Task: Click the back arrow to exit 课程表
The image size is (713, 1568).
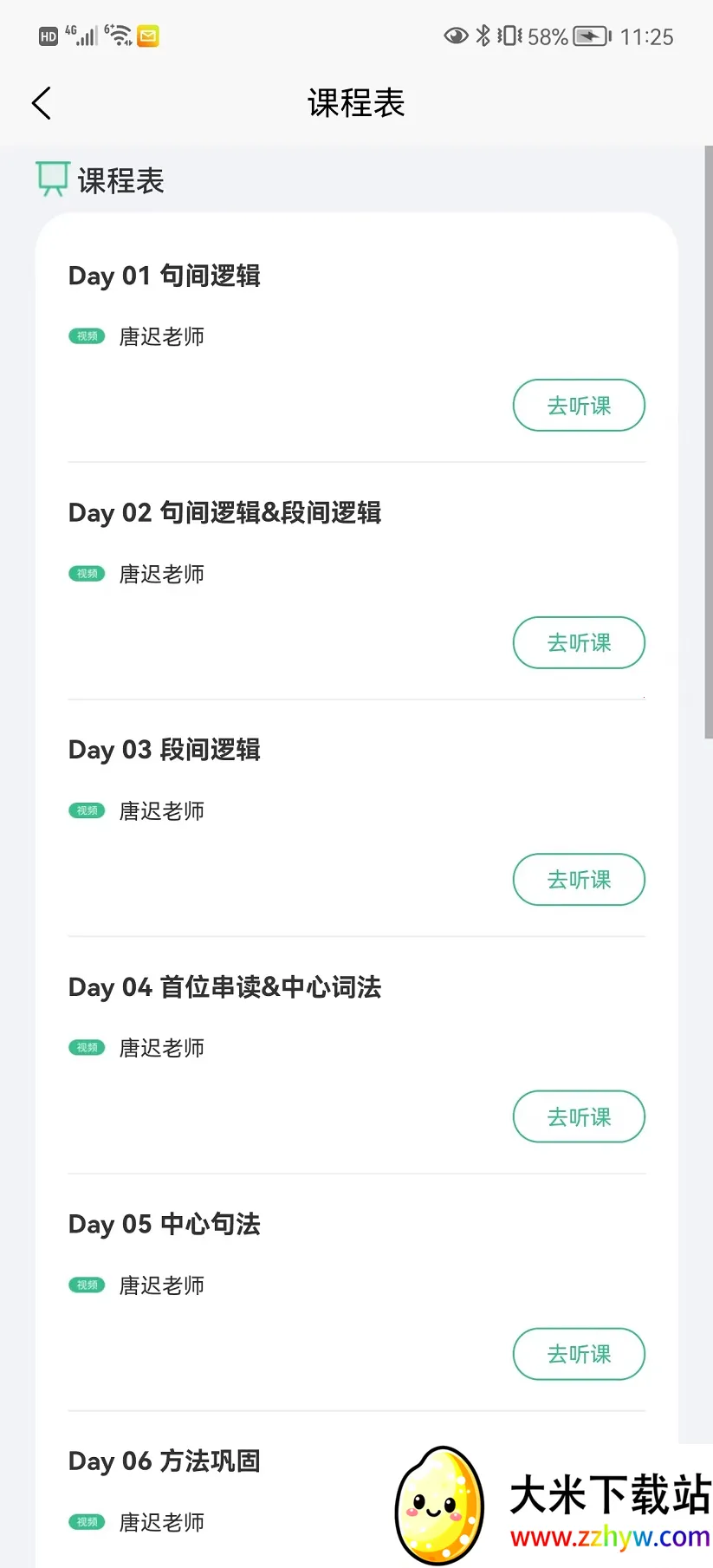Action: pyautogui.click(x=41, y=102)
